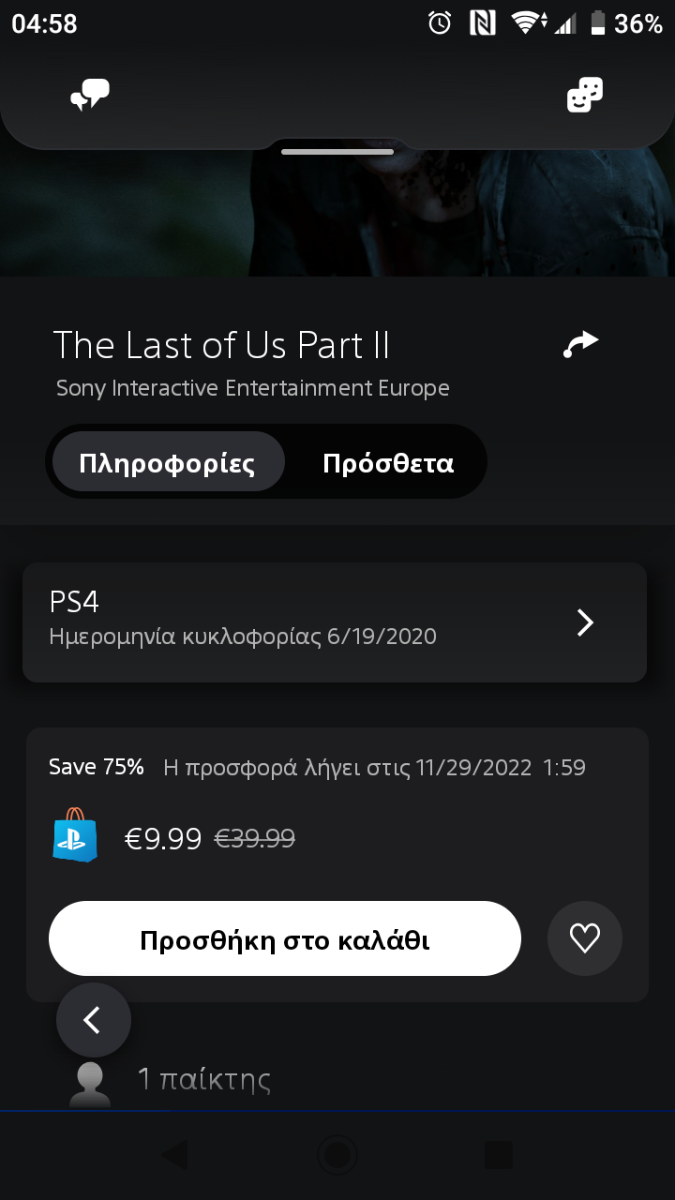Add the game to wishlist heart
This screenshot has height=1200, width=675.
click(x=585, y=938)
